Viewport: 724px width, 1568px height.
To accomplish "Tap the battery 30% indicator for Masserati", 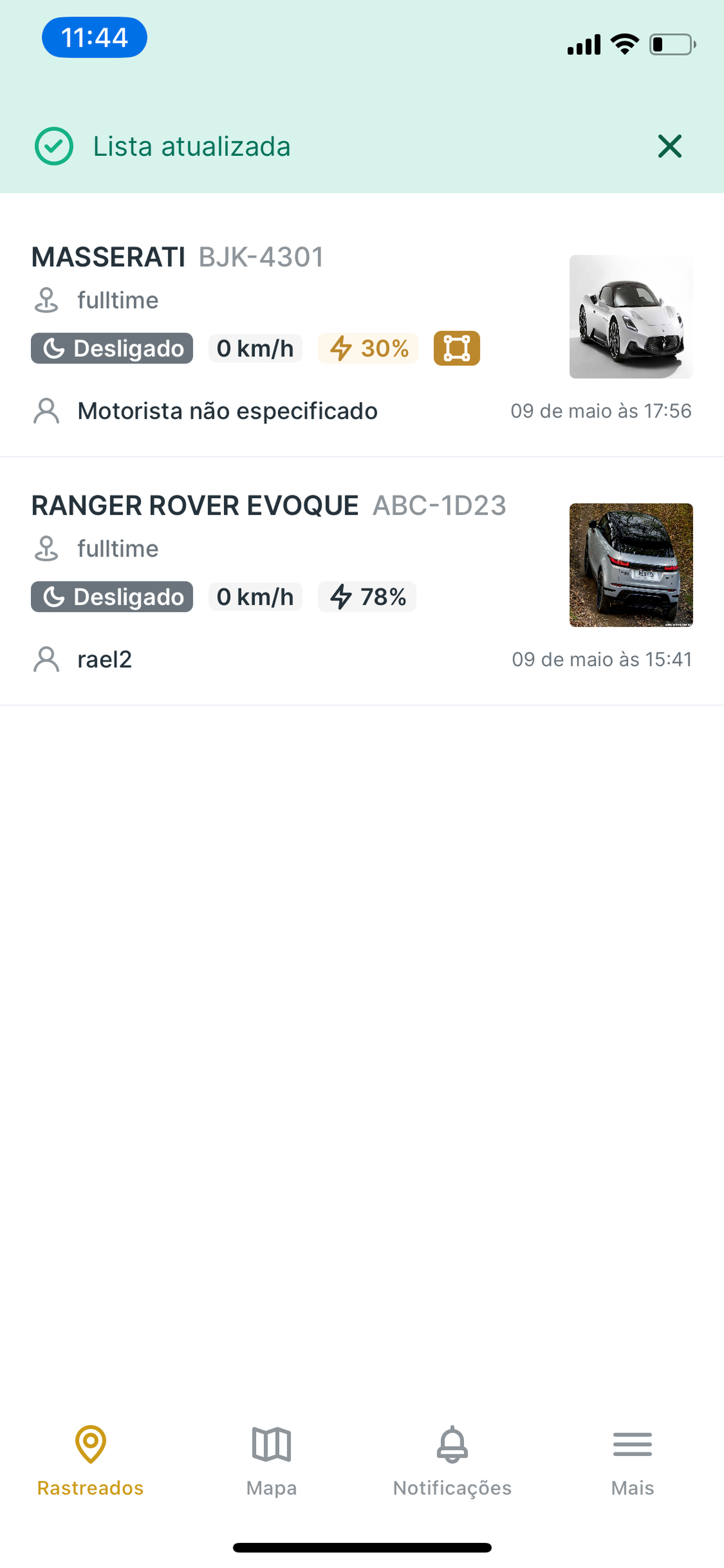I will pos(368,348).
